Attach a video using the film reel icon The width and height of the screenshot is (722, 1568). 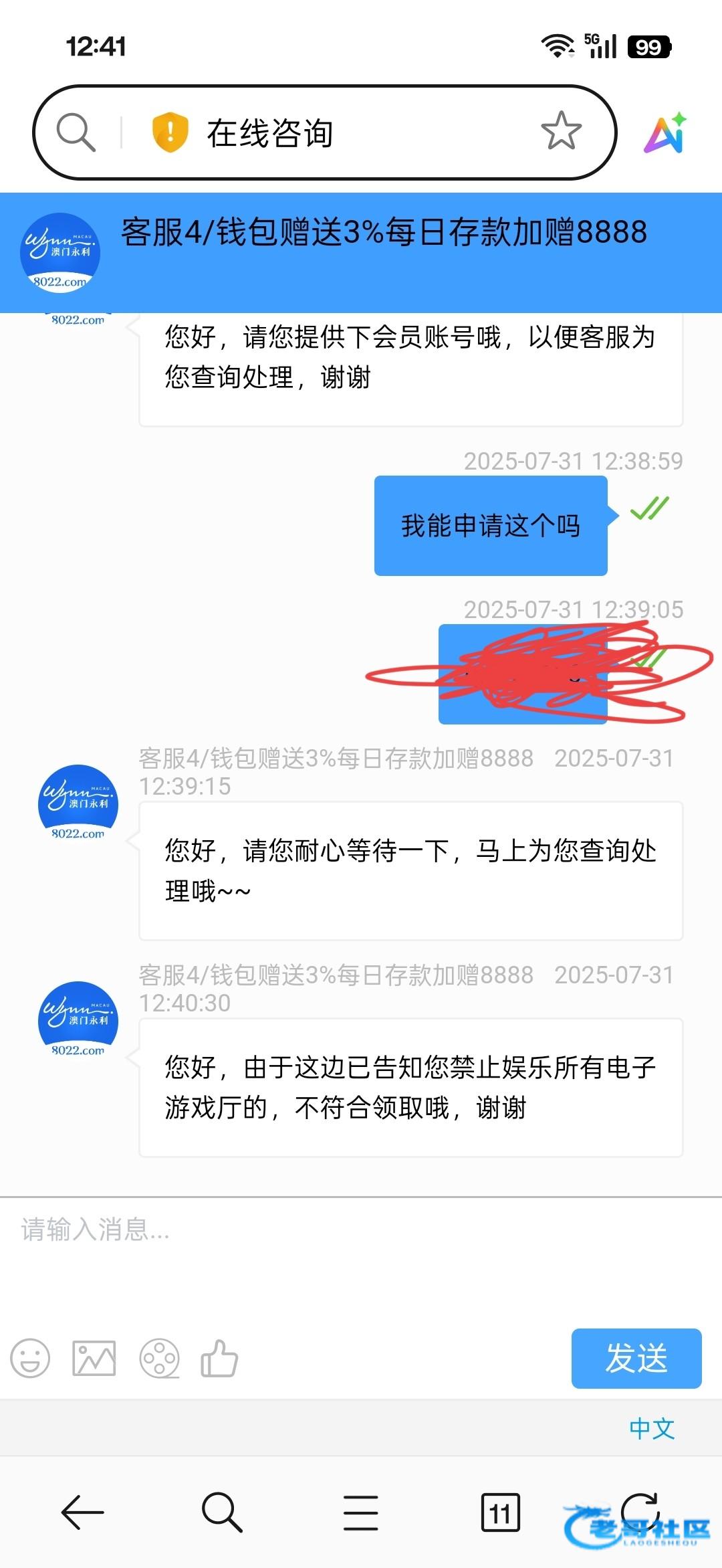(159, 1359)
